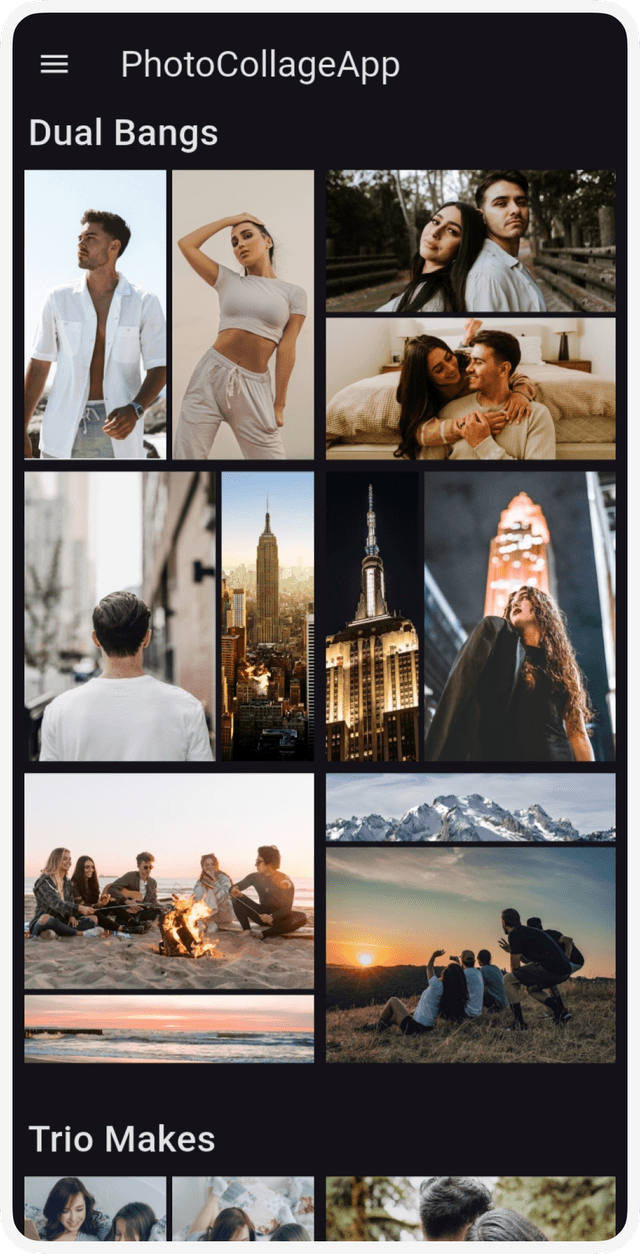Image resolution: width=640 pixels, height=1254 pixels.
Task: Open the hamburger drawer menu
Action: click(54, 65)
